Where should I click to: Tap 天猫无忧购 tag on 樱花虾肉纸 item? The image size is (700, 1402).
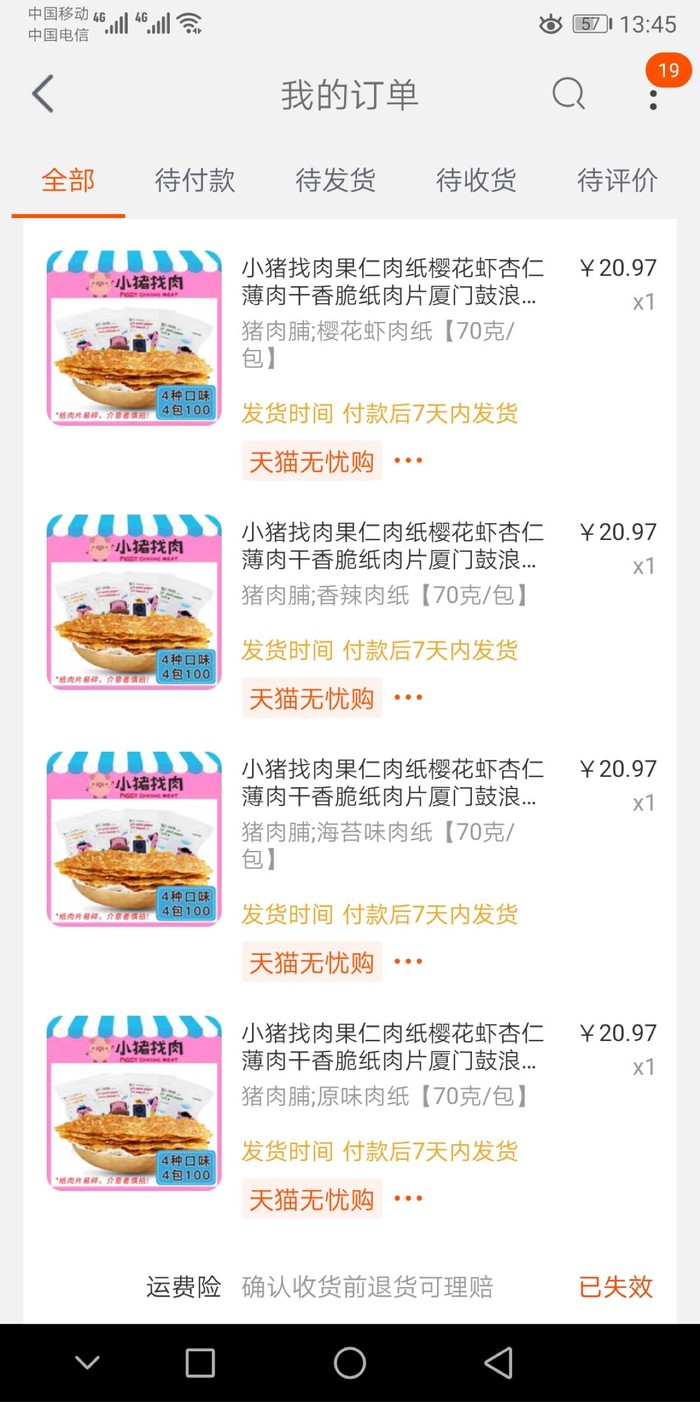(311, 461)
